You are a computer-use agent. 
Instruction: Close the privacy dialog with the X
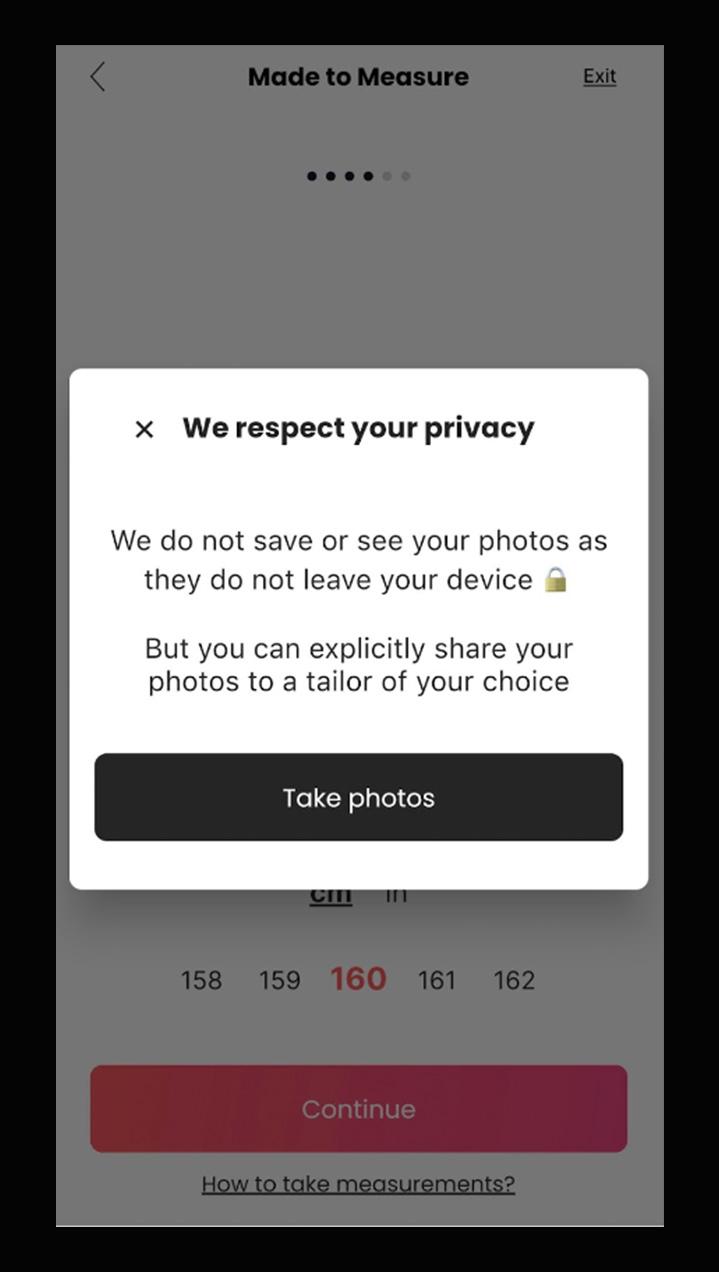(x=144, y=429)
